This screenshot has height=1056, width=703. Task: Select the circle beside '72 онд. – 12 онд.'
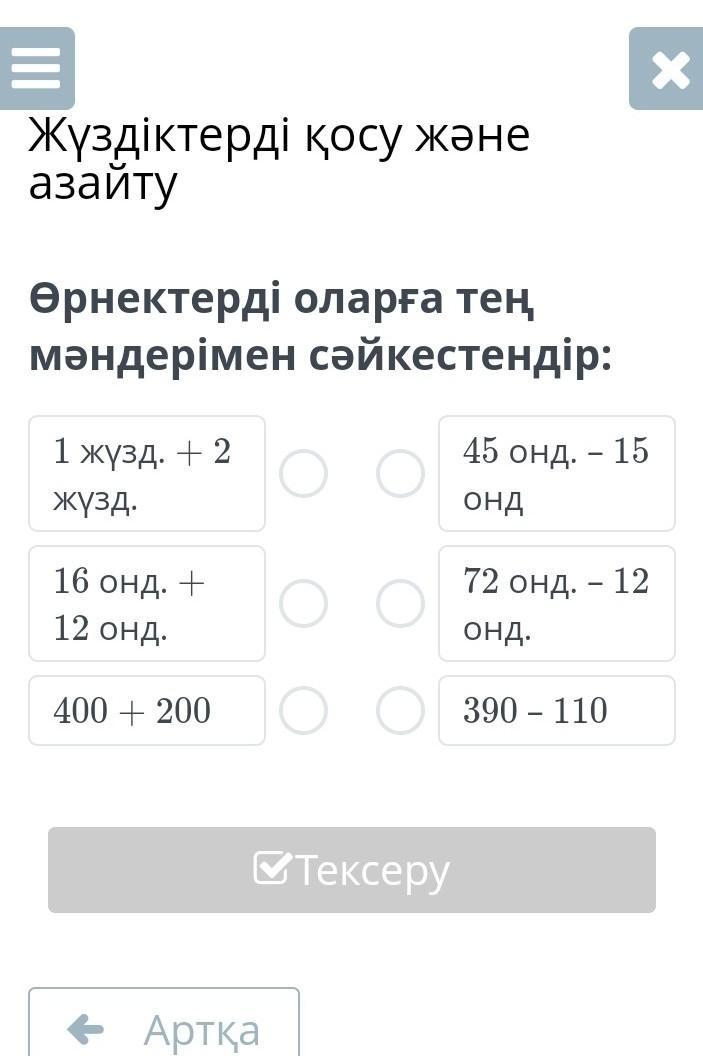pyautogui.click(x=401, y=603)
